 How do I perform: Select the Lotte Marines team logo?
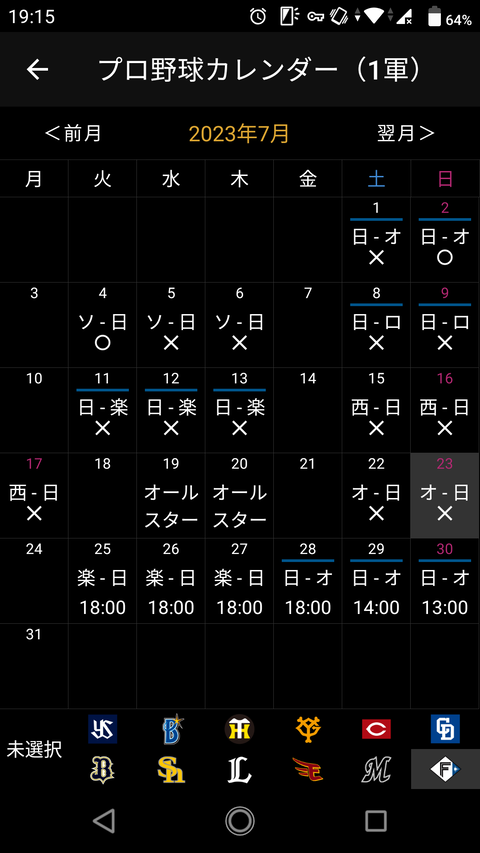377,769
